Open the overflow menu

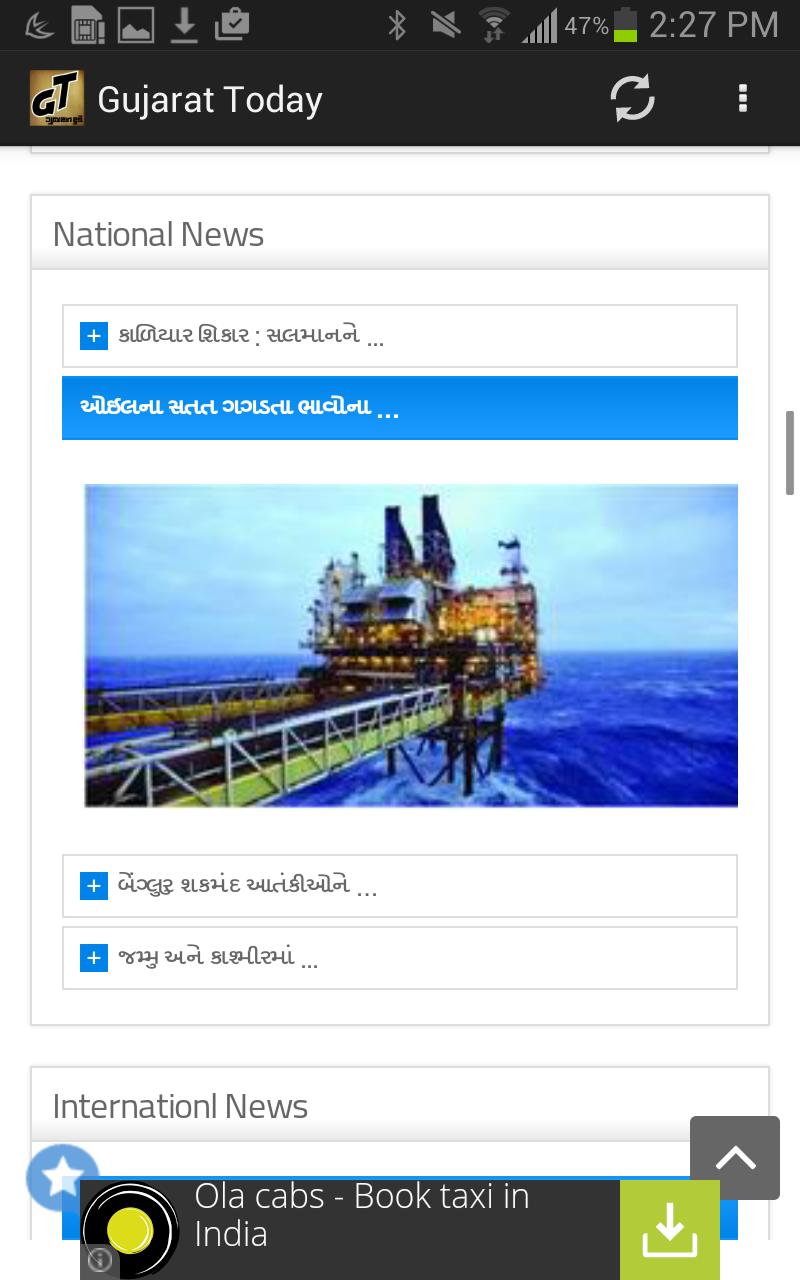tap(742, 99)
